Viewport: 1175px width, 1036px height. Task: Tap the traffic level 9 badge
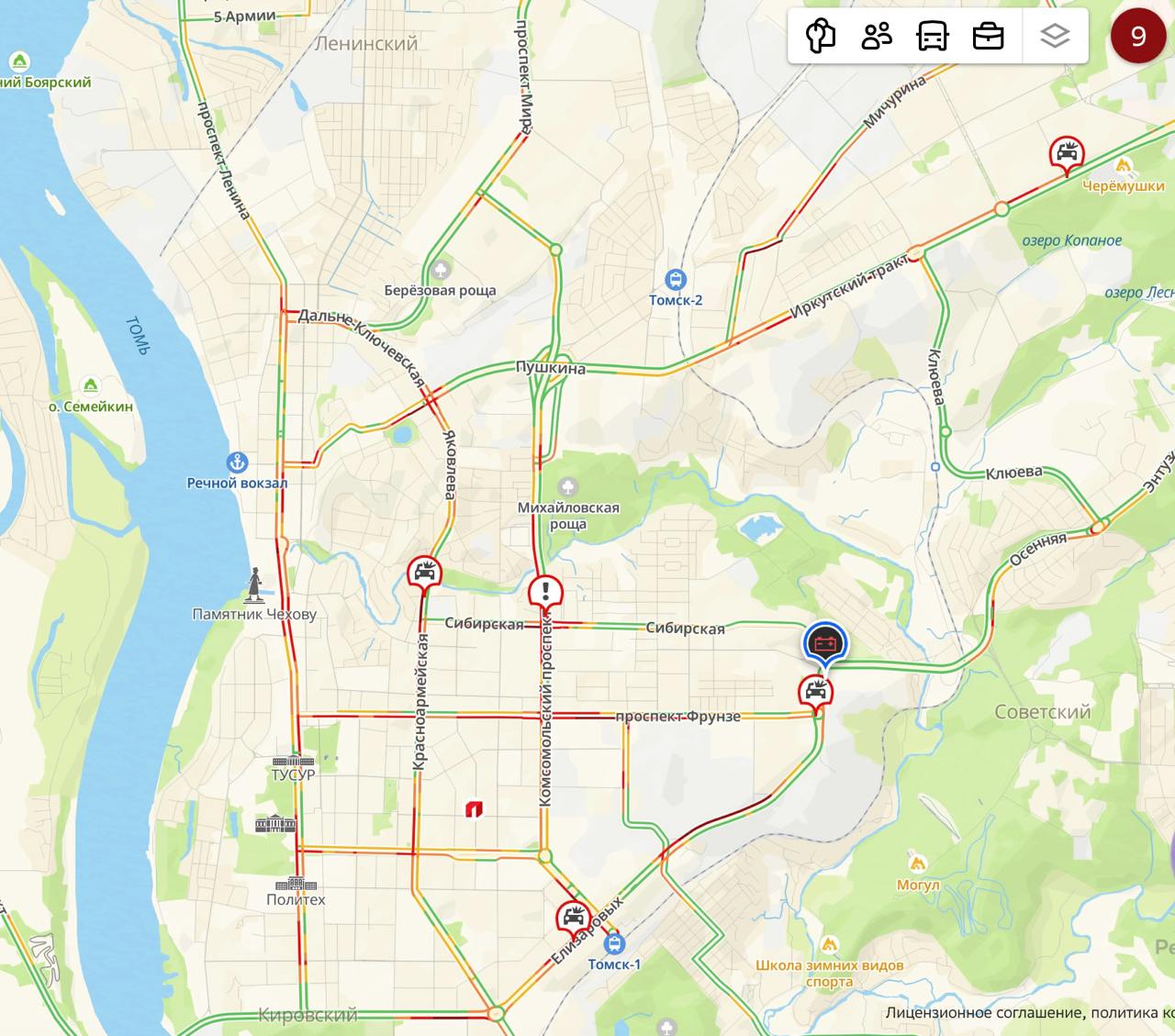click(x=1138, y=36)
